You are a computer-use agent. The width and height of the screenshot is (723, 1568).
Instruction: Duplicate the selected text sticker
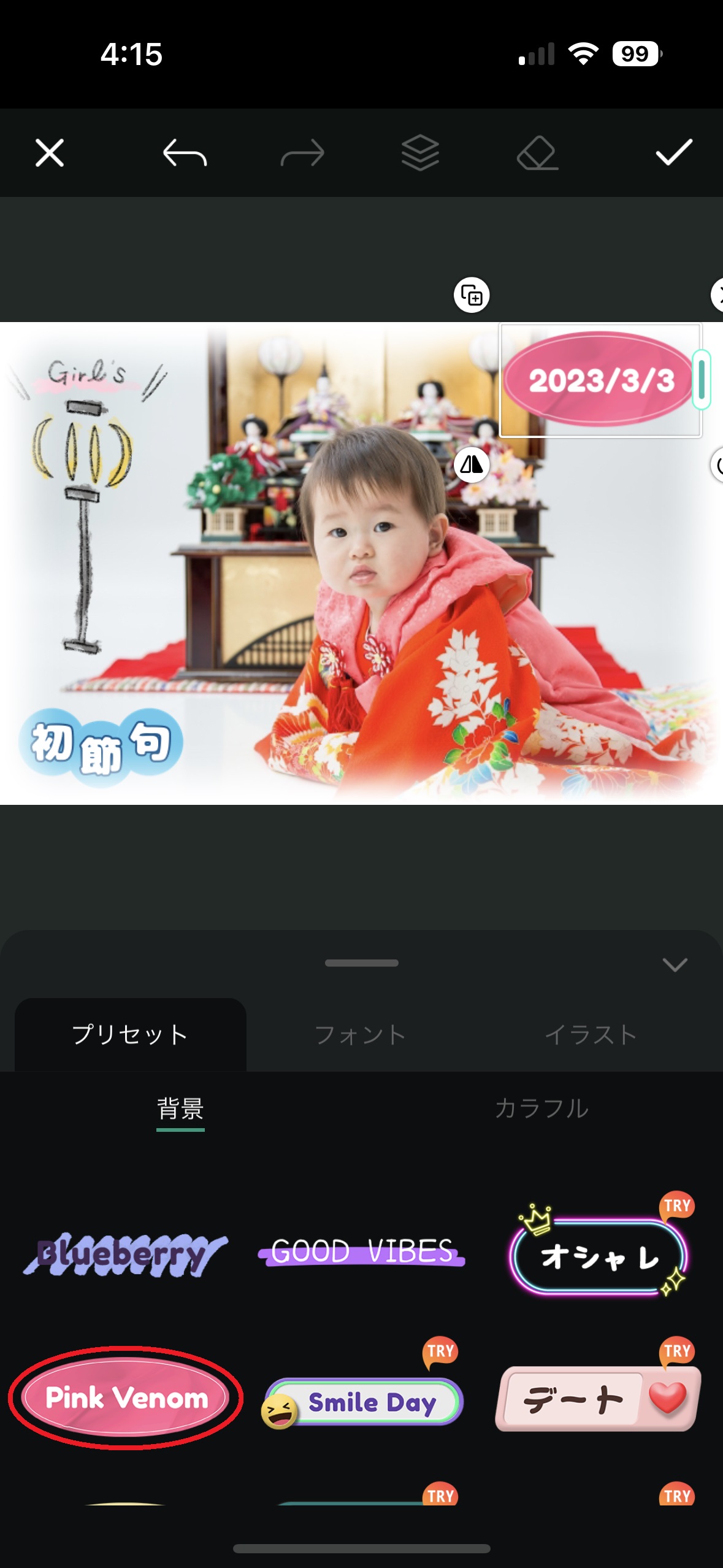[x=472, y=296]
